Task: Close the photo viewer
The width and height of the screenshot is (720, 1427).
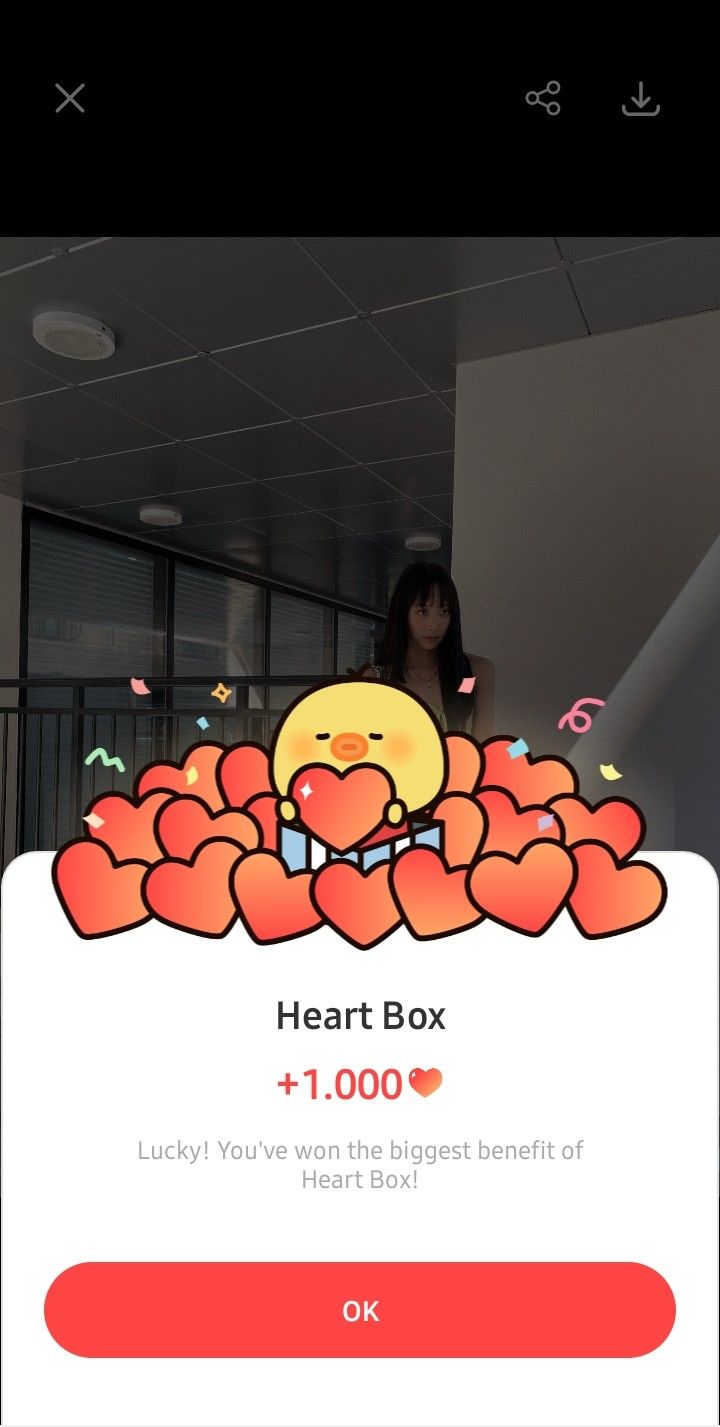Action: tap(70, 98)
